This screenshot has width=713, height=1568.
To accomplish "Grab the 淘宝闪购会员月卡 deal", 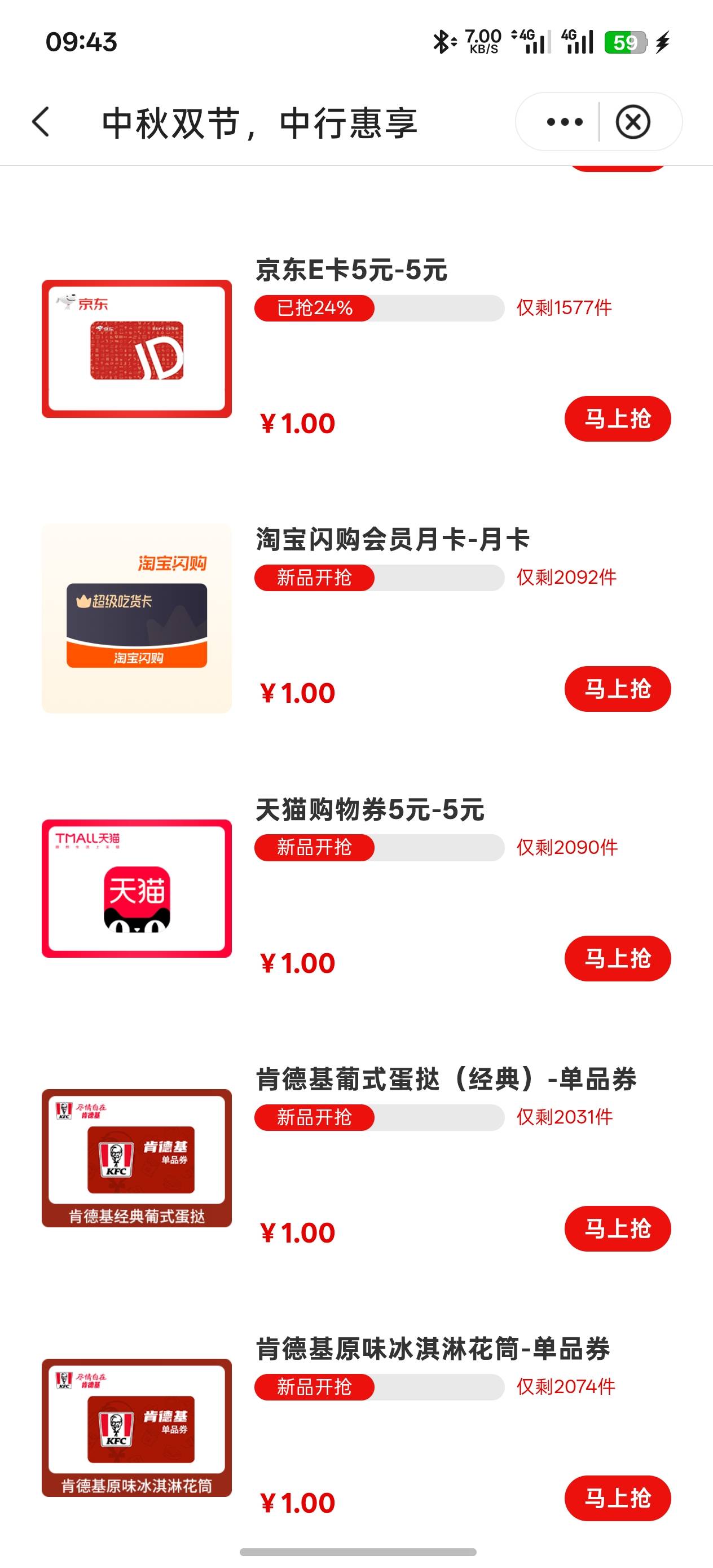I will [x=618, y=689].
